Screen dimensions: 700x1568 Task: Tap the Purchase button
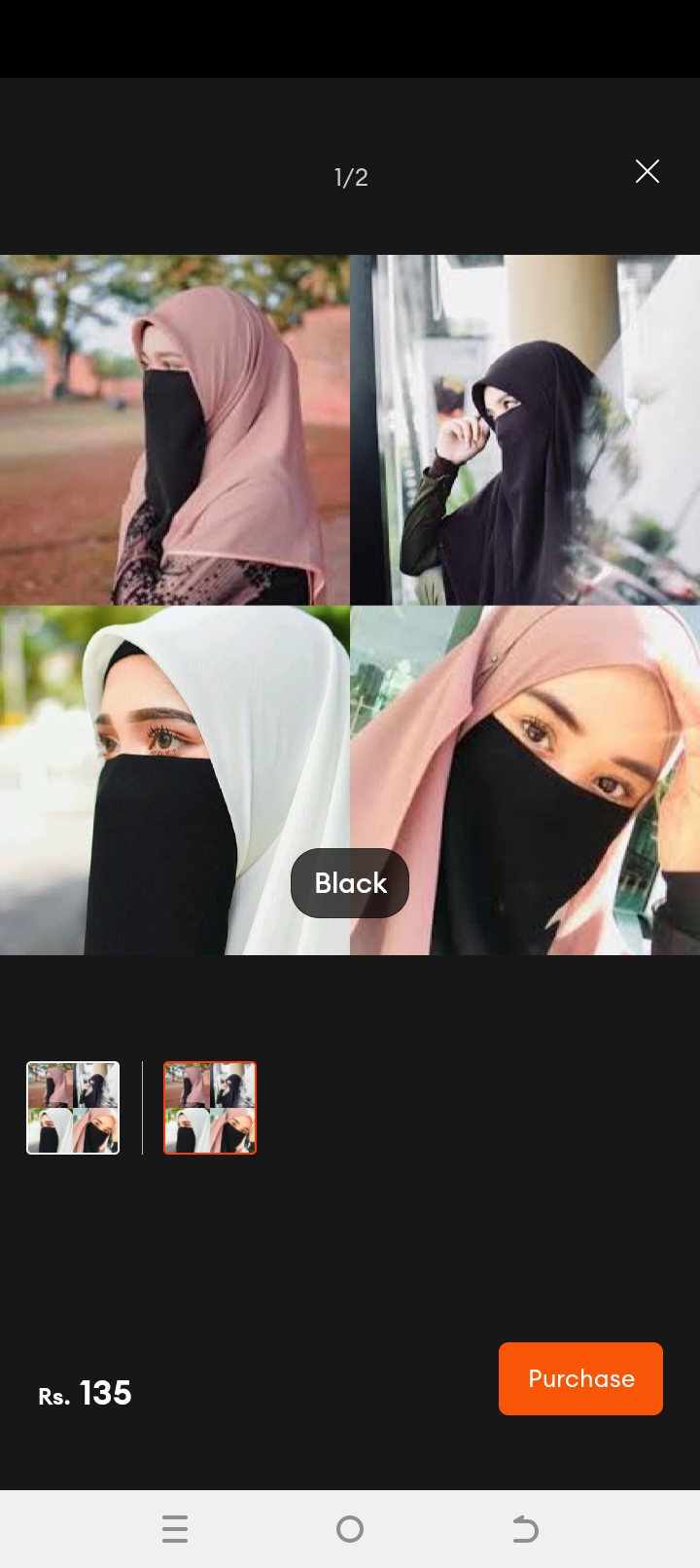(x=580, y=1378)
